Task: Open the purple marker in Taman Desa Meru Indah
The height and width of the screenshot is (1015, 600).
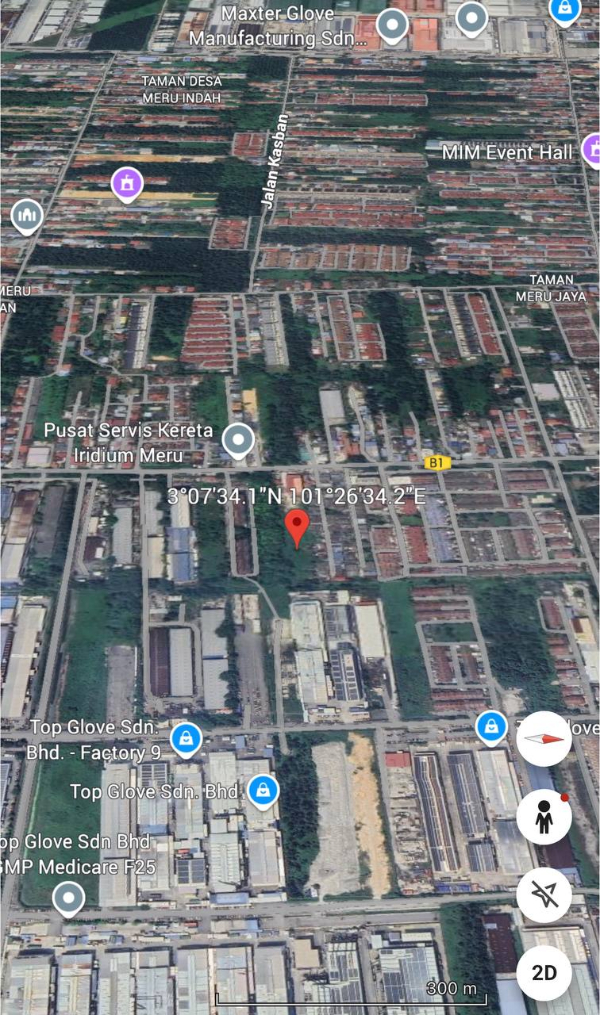Action: (127, 183)
